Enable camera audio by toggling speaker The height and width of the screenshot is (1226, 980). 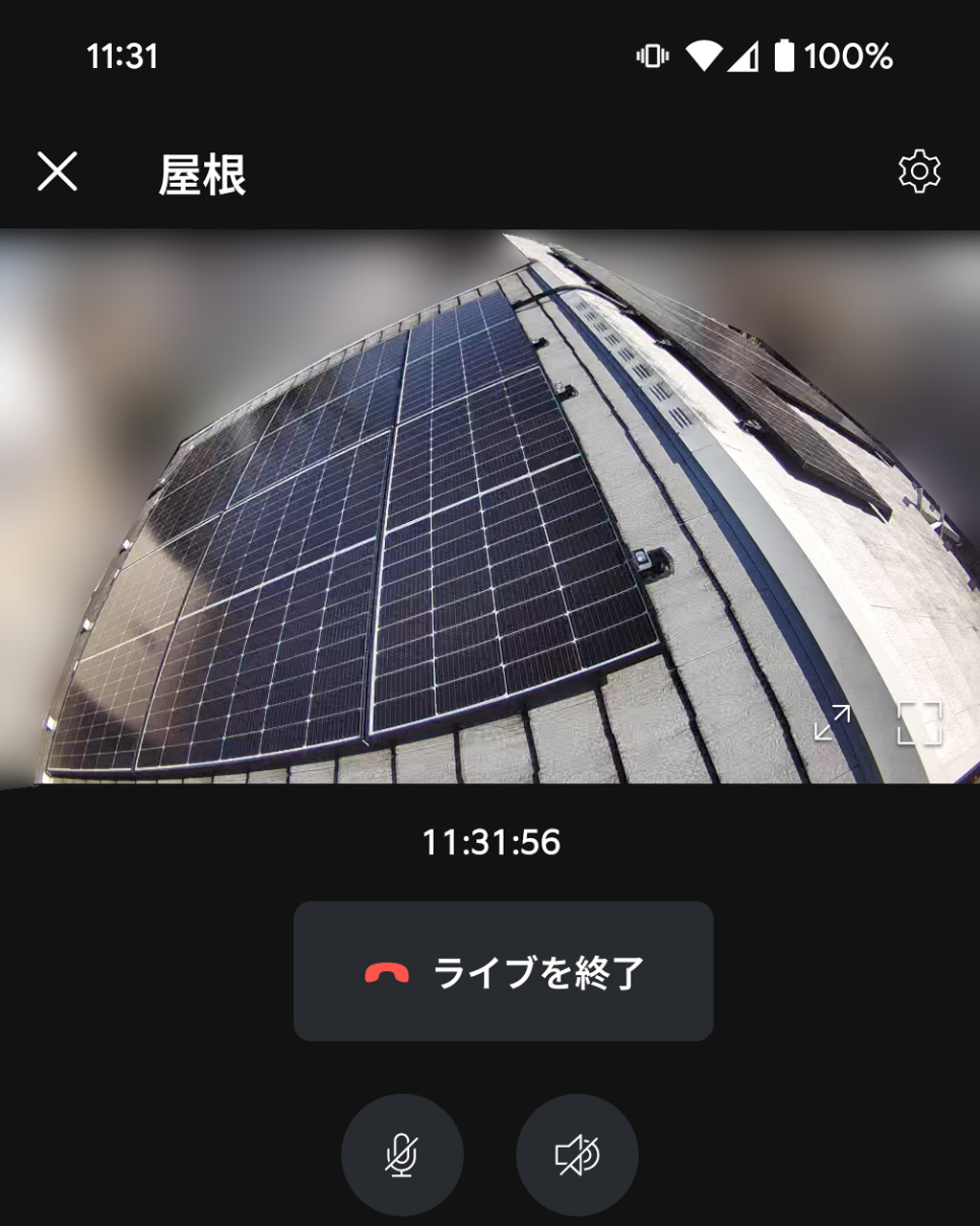pos(576,1154)
